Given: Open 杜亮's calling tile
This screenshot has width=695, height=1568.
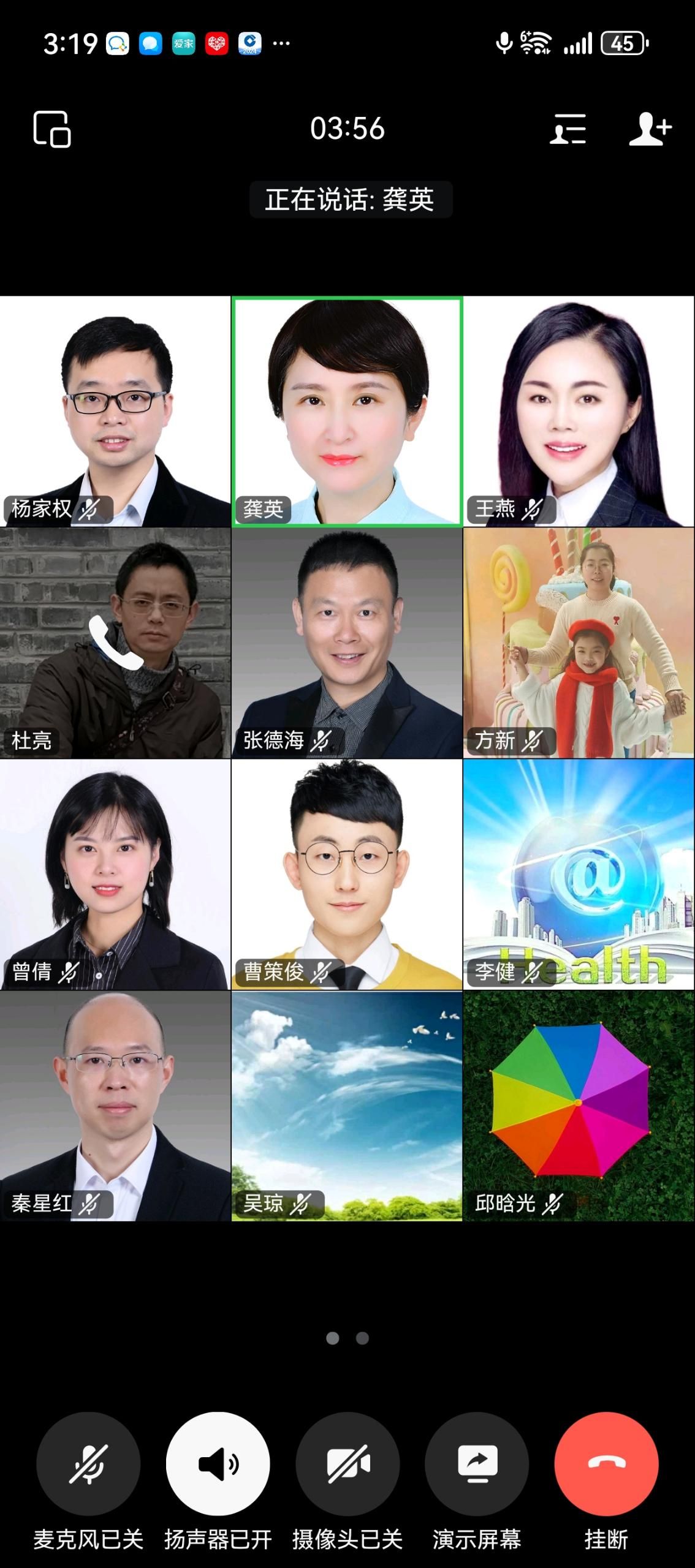Looking at the screenshot, I should (x=115, y=643).
